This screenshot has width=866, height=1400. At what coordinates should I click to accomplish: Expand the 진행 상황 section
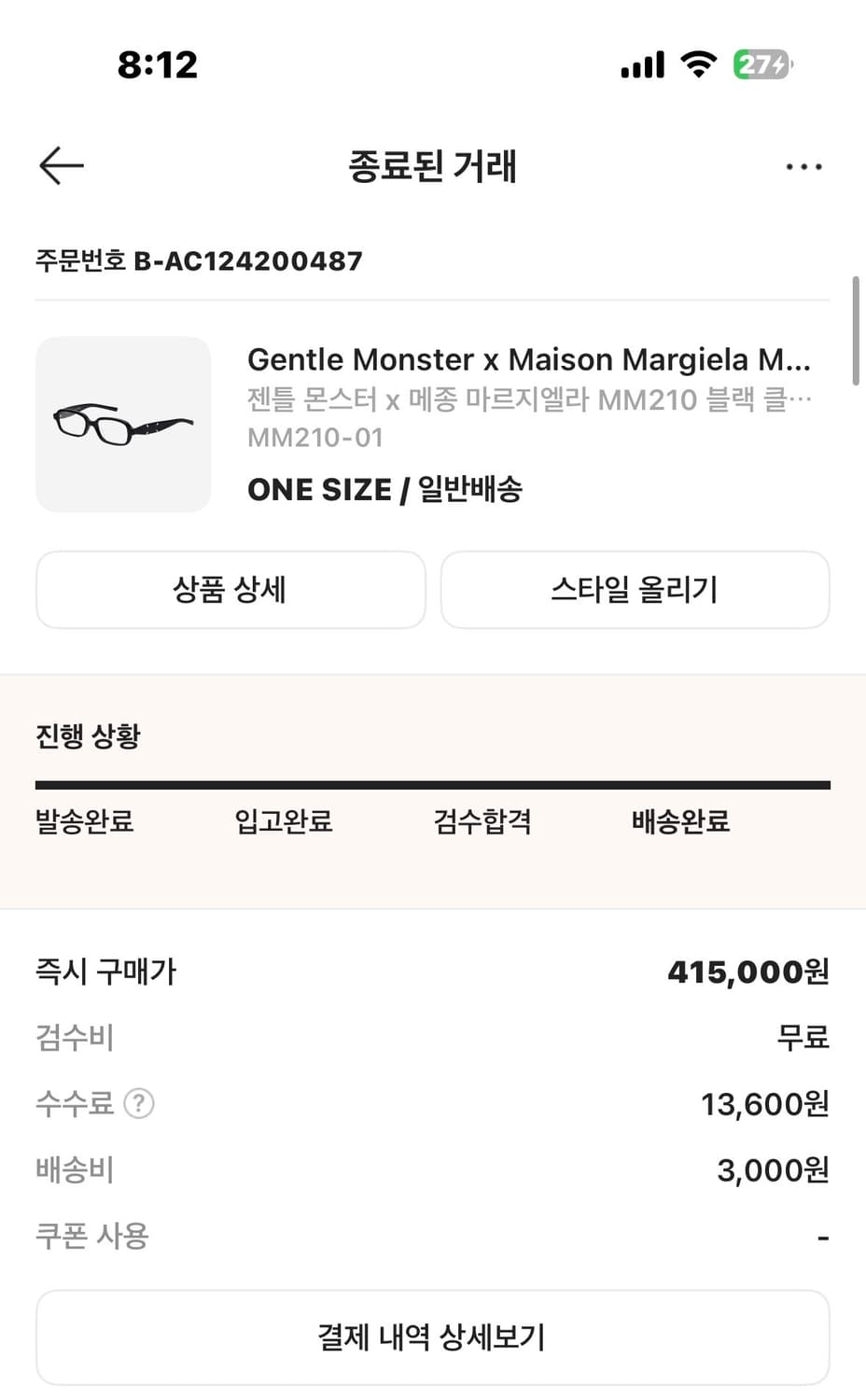87,735
